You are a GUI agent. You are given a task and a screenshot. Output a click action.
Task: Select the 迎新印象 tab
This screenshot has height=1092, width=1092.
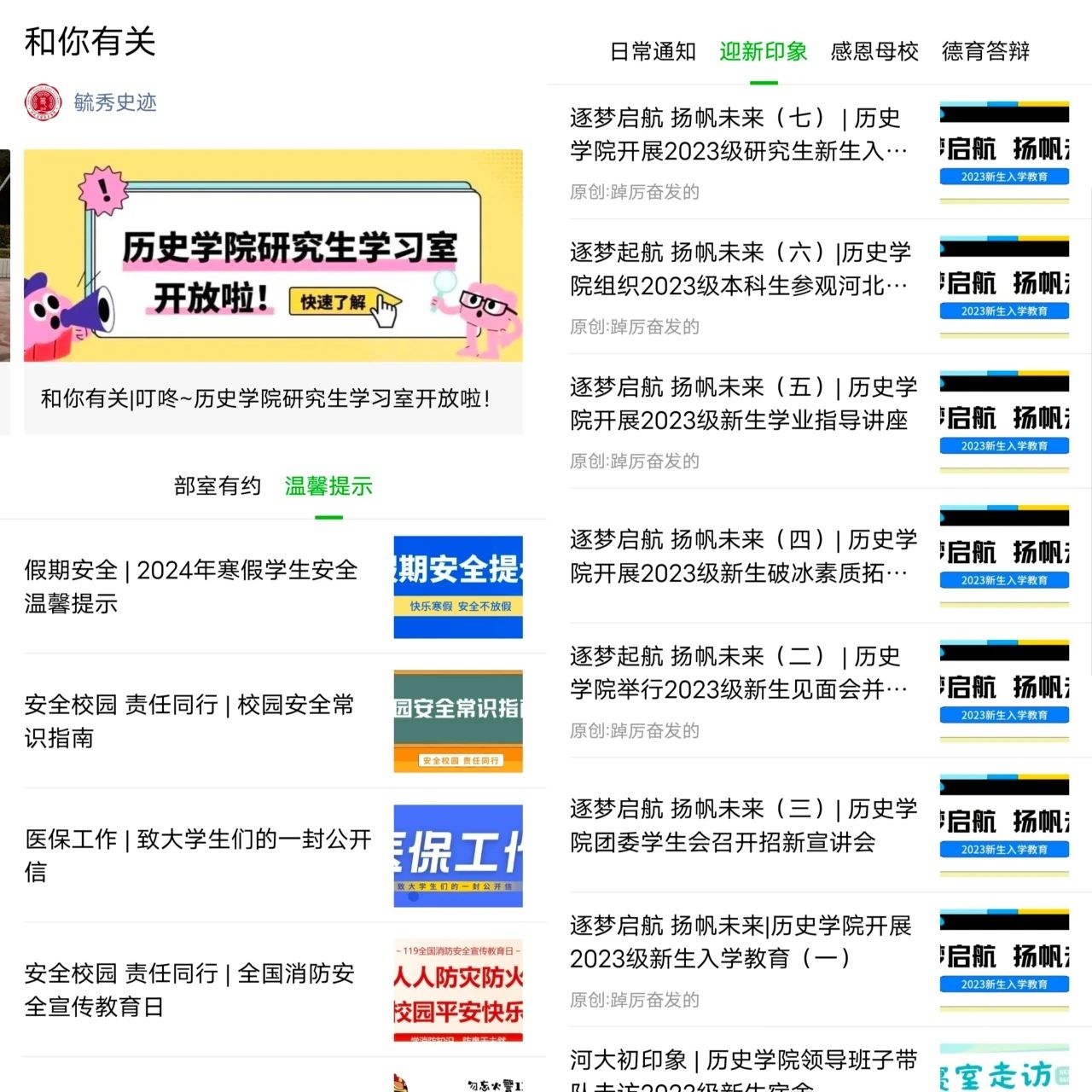pos(763,52)
